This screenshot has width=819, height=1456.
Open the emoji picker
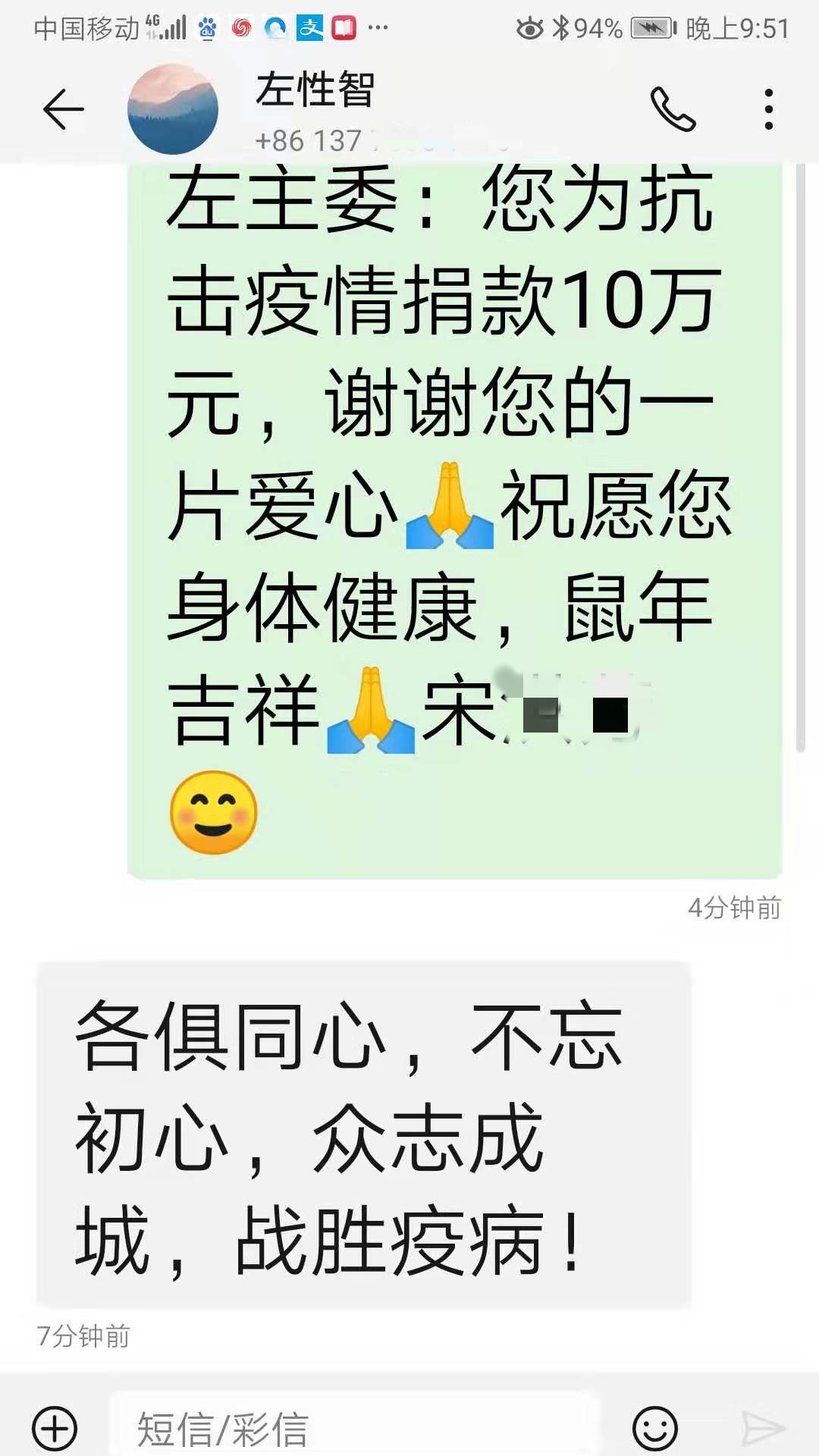click(x=654, y=1429)
